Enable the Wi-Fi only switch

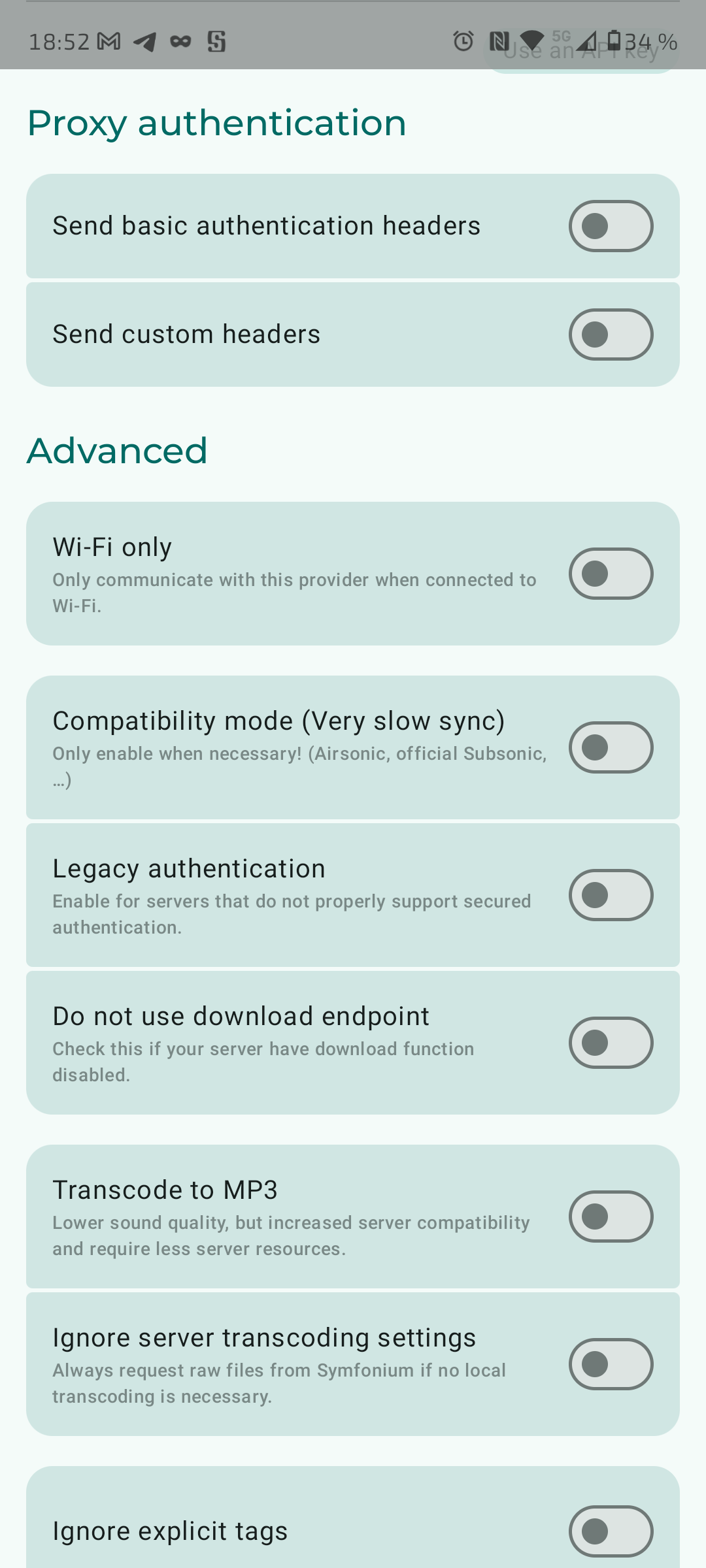611,574
